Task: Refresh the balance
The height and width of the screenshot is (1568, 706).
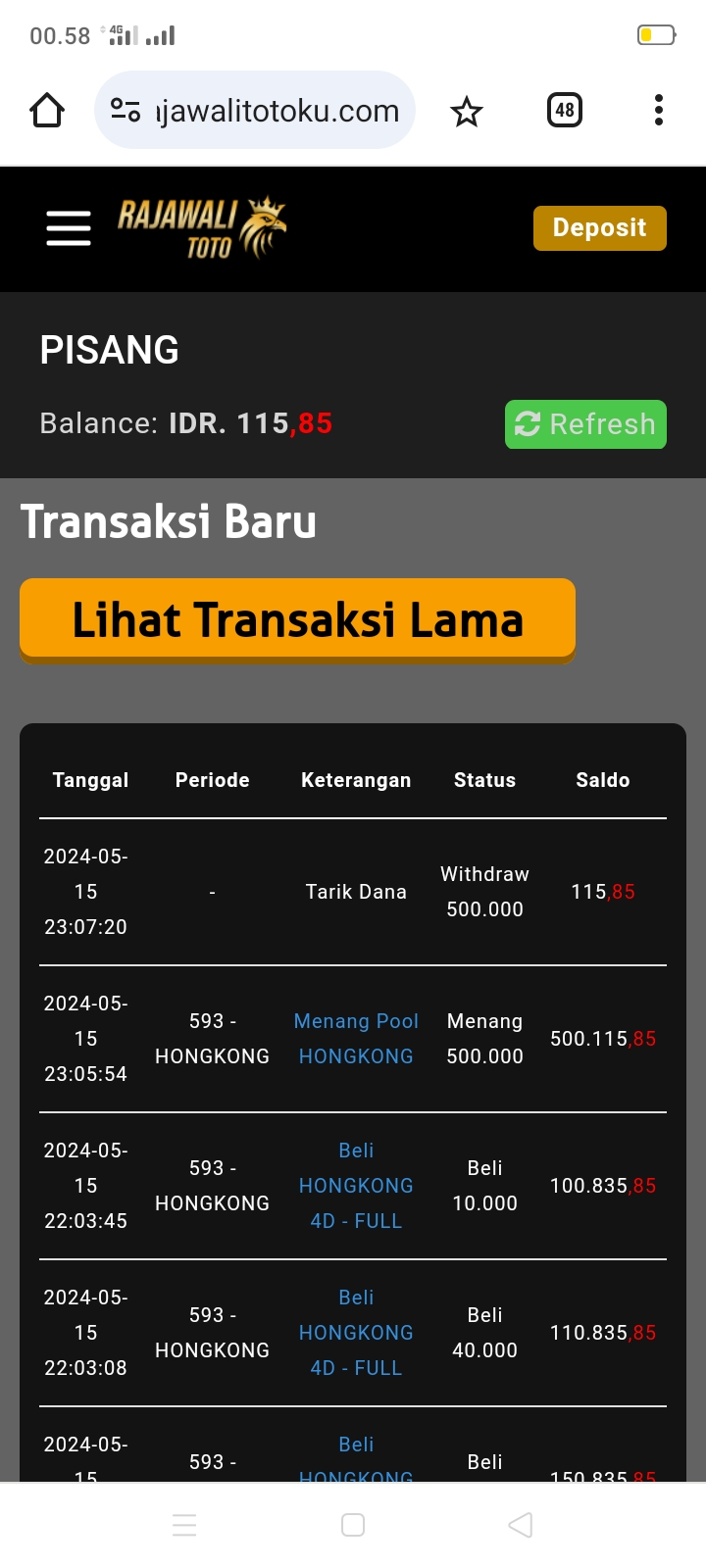Action: click(x=585, y=424)
